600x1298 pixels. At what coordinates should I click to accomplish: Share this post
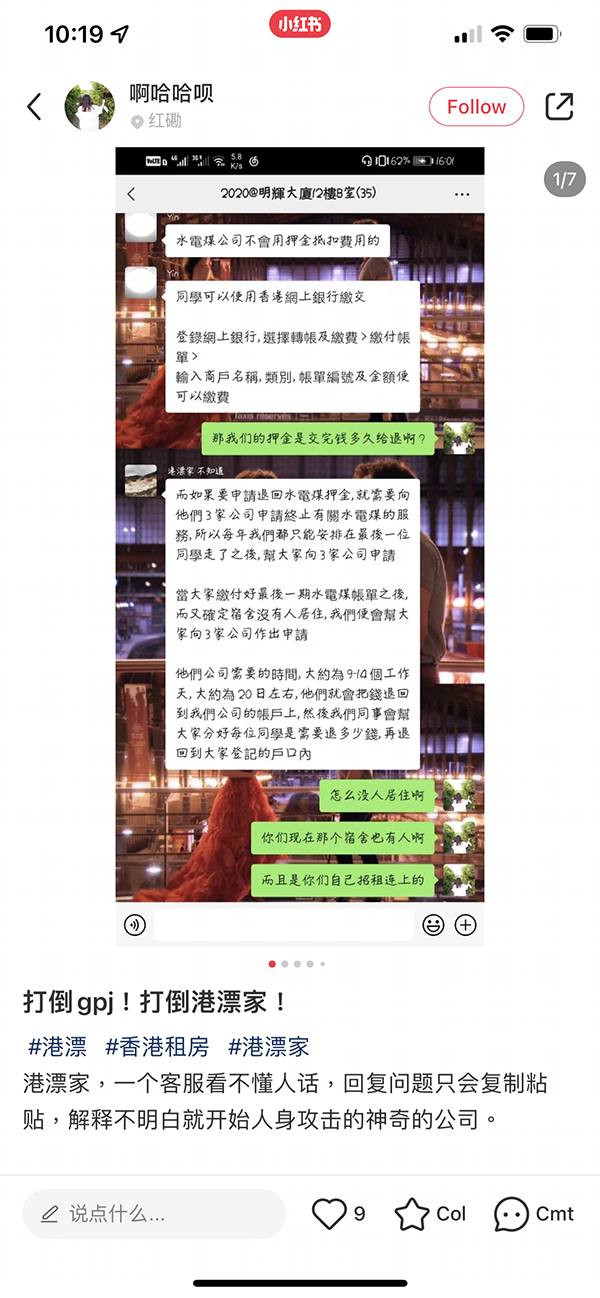559,107
